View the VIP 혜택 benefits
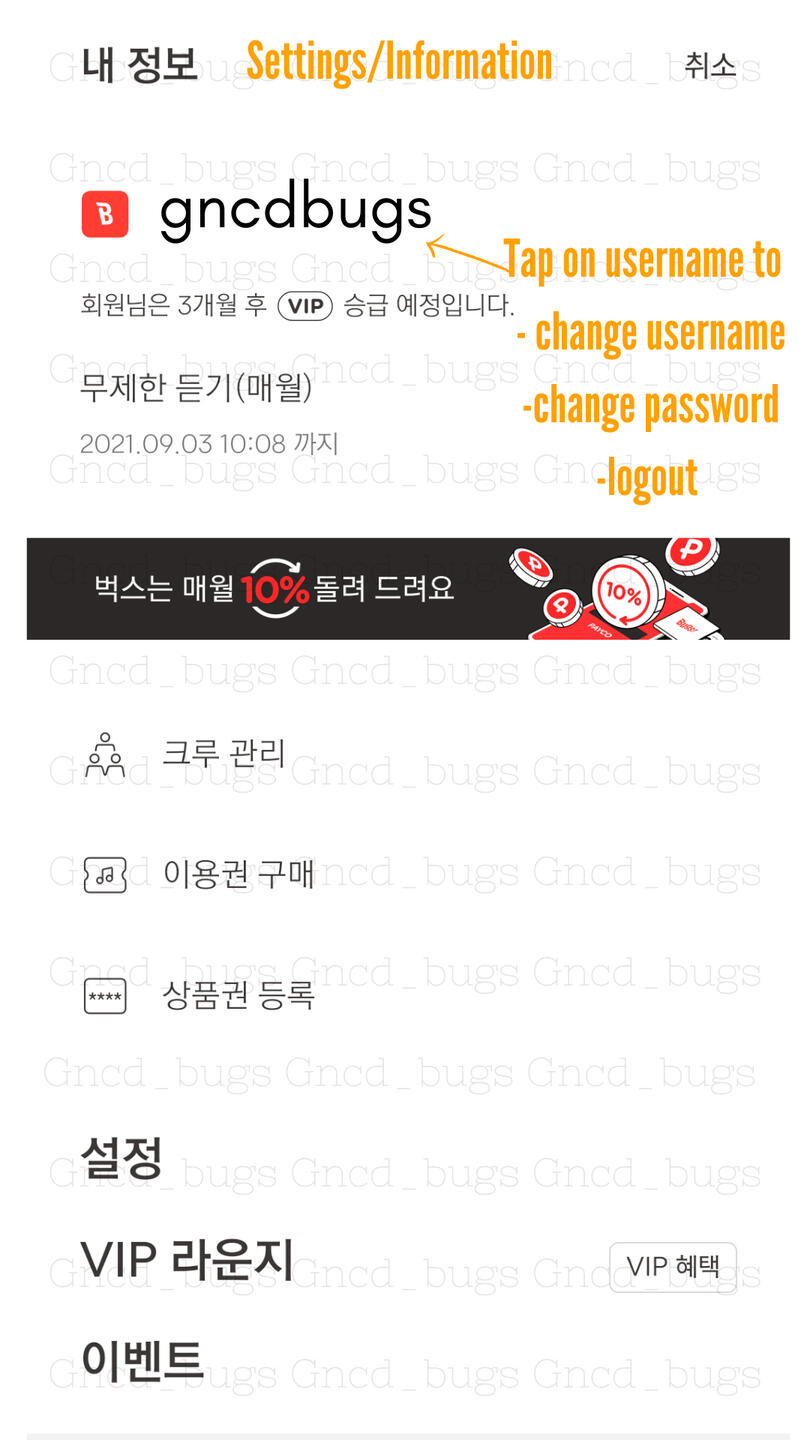 pos(673,1266)
